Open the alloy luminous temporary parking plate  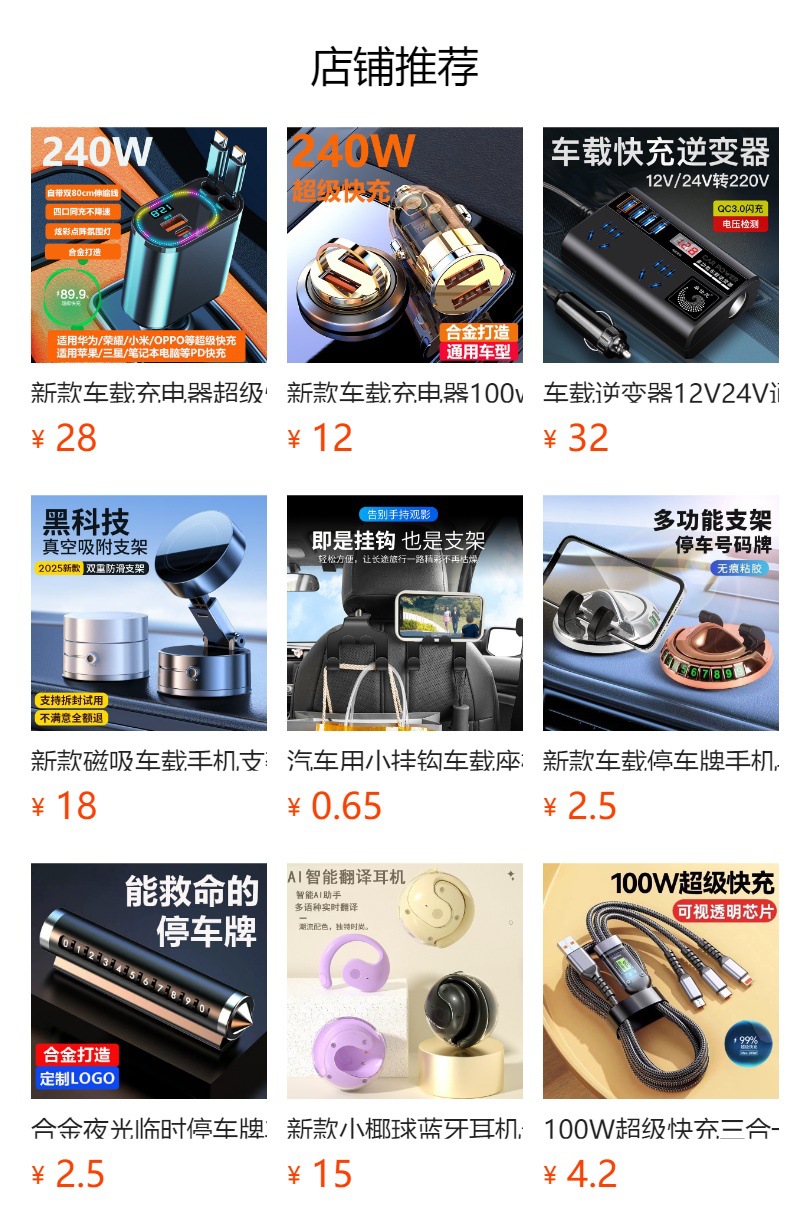pyautogui.click(x=149, y=981)
